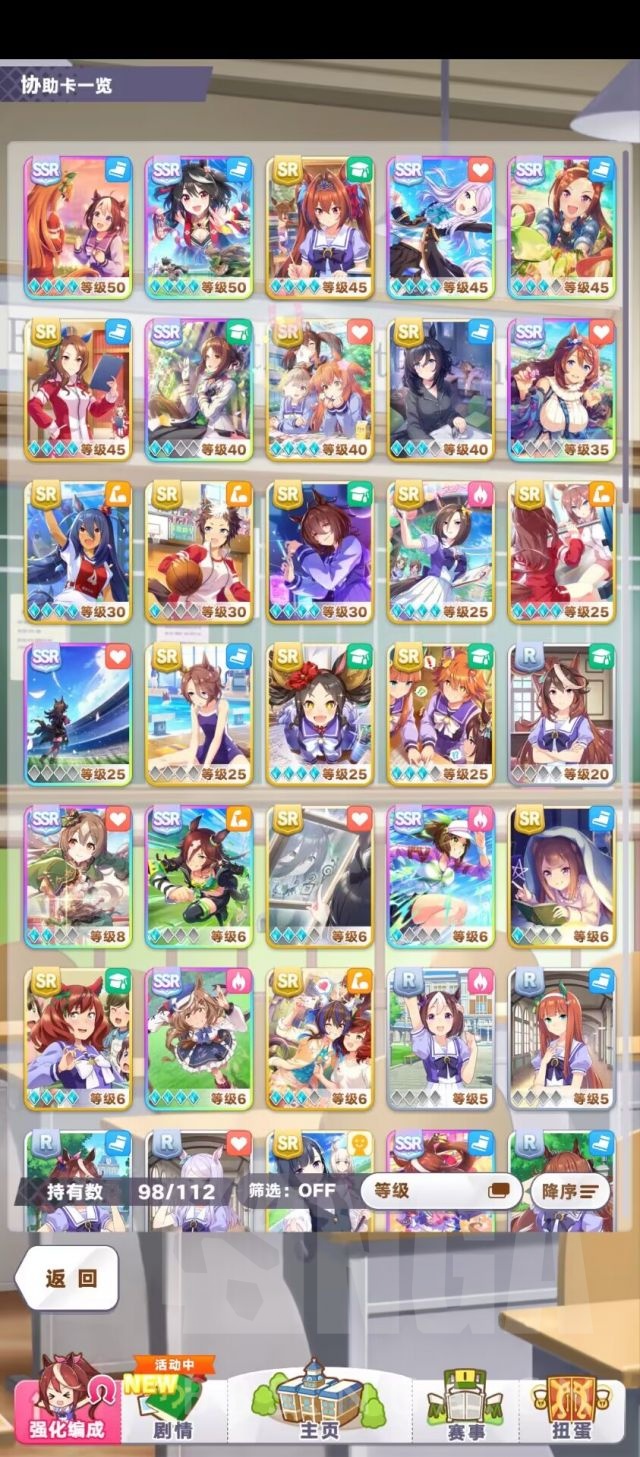This screenshot has height=1457, width=640.
Task: Go to the 主页 home tab
Action: [x=320, y=1402]
